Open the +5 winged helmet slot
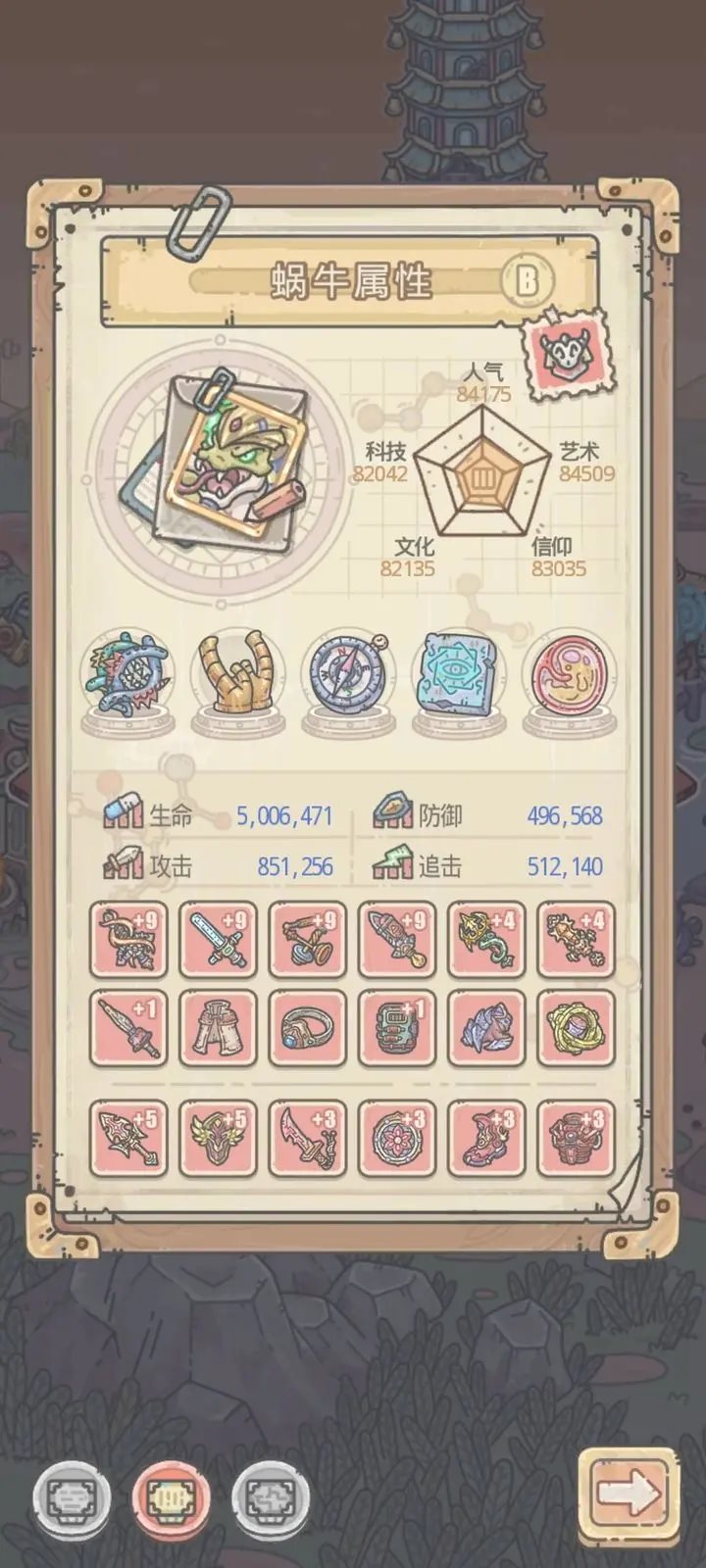 (218, 1138)
